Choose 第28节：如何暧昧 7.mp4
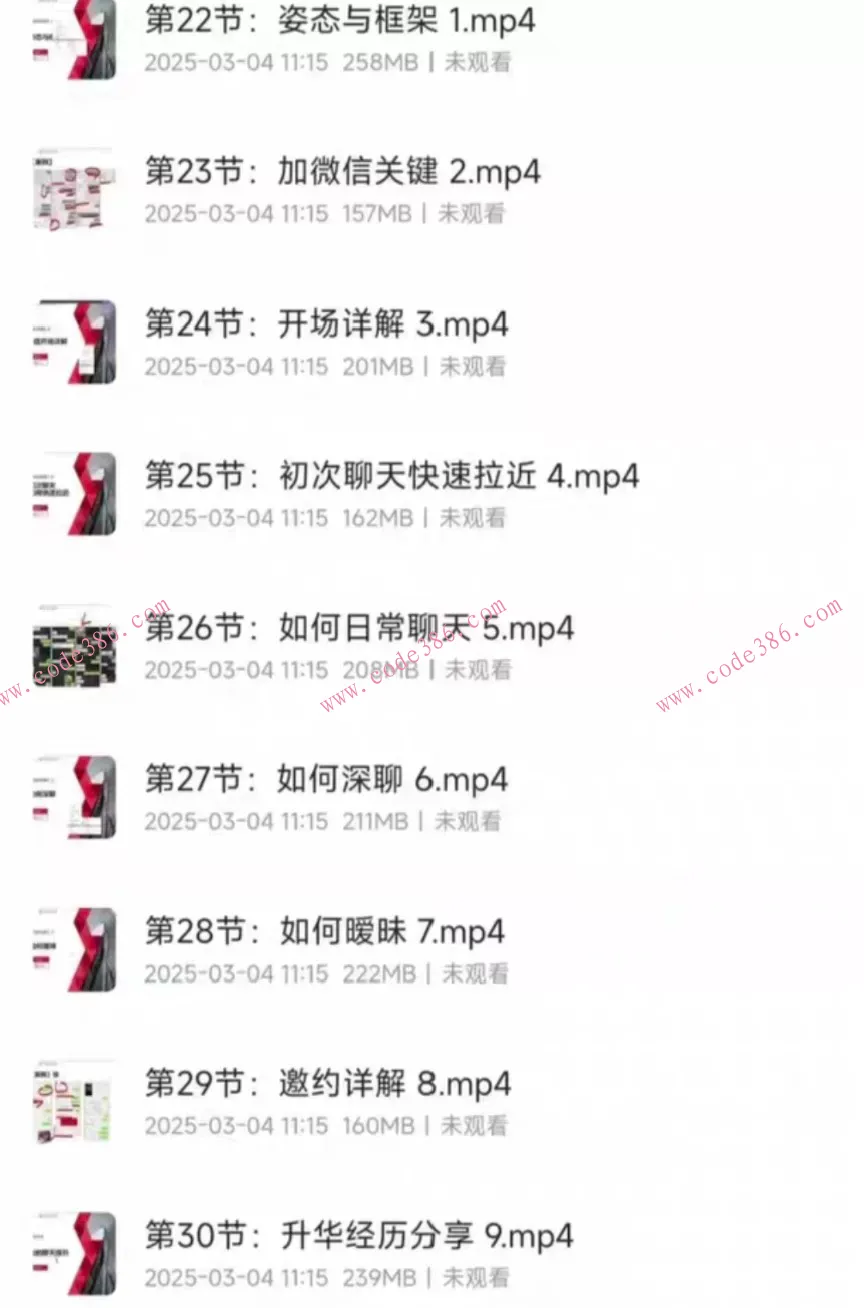Image resolution: width=864 pixels, height=1308 pixels. click(325, 932)
